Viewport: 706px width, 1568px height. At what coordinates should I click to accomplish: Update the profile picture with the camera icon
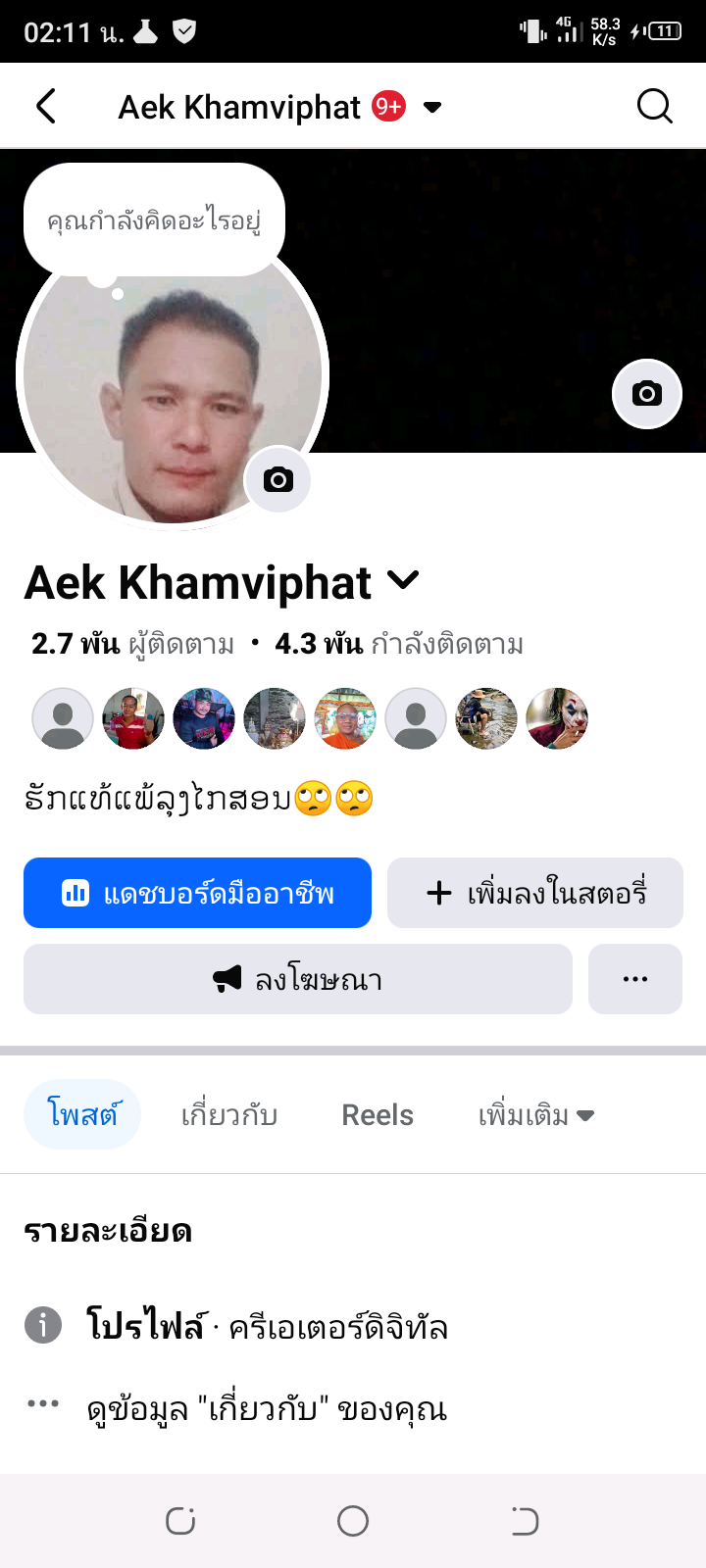[x=277, y=480]
